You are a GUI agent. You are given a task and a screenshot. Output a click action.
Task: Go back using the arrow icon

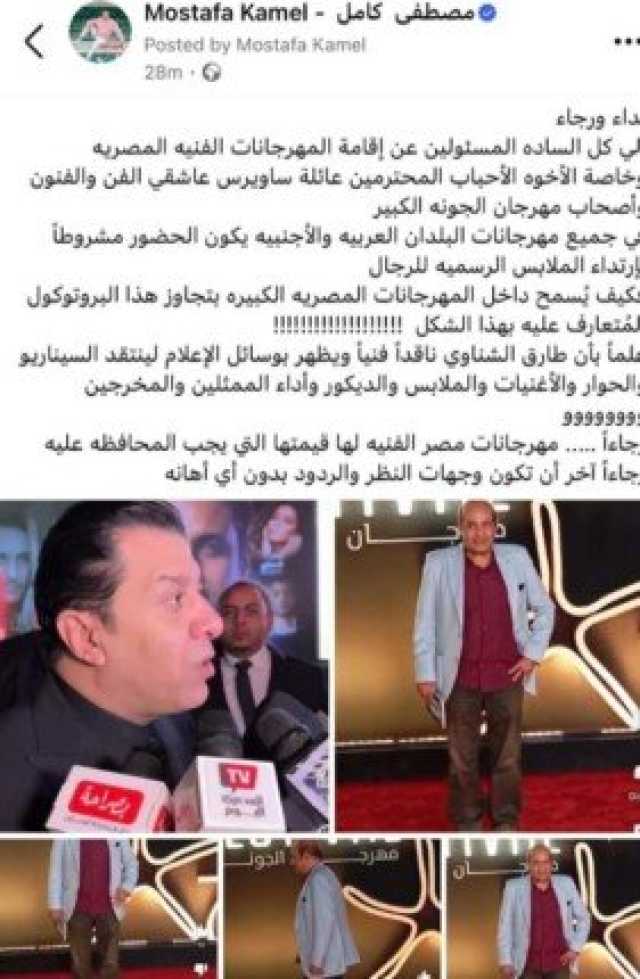tap(33, 42)
